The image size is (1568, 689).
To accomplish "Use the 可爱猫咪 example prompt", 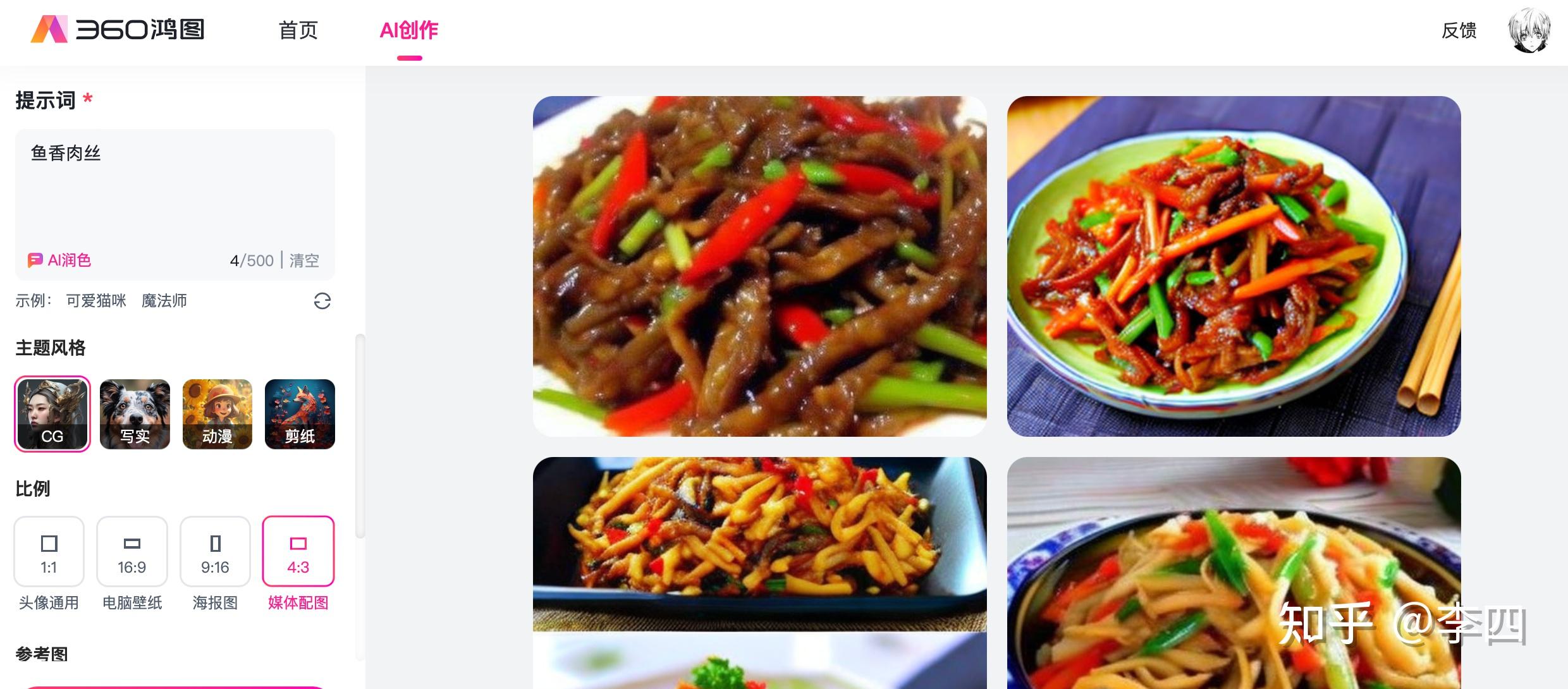I will click(x=96, y=301).
